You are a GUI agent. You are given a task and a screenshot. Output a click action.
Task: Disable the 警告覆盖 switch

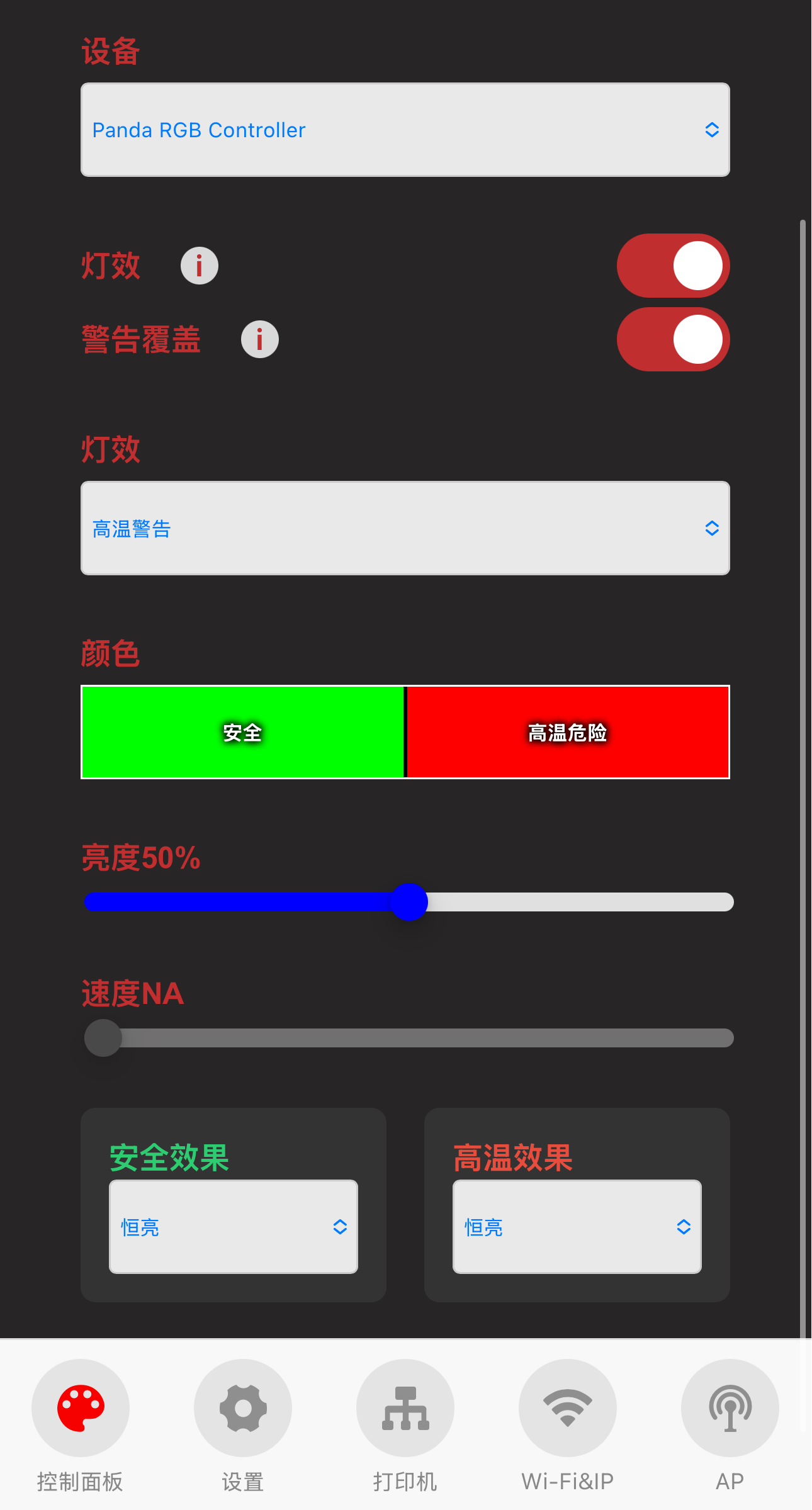[x=673, y=339]
